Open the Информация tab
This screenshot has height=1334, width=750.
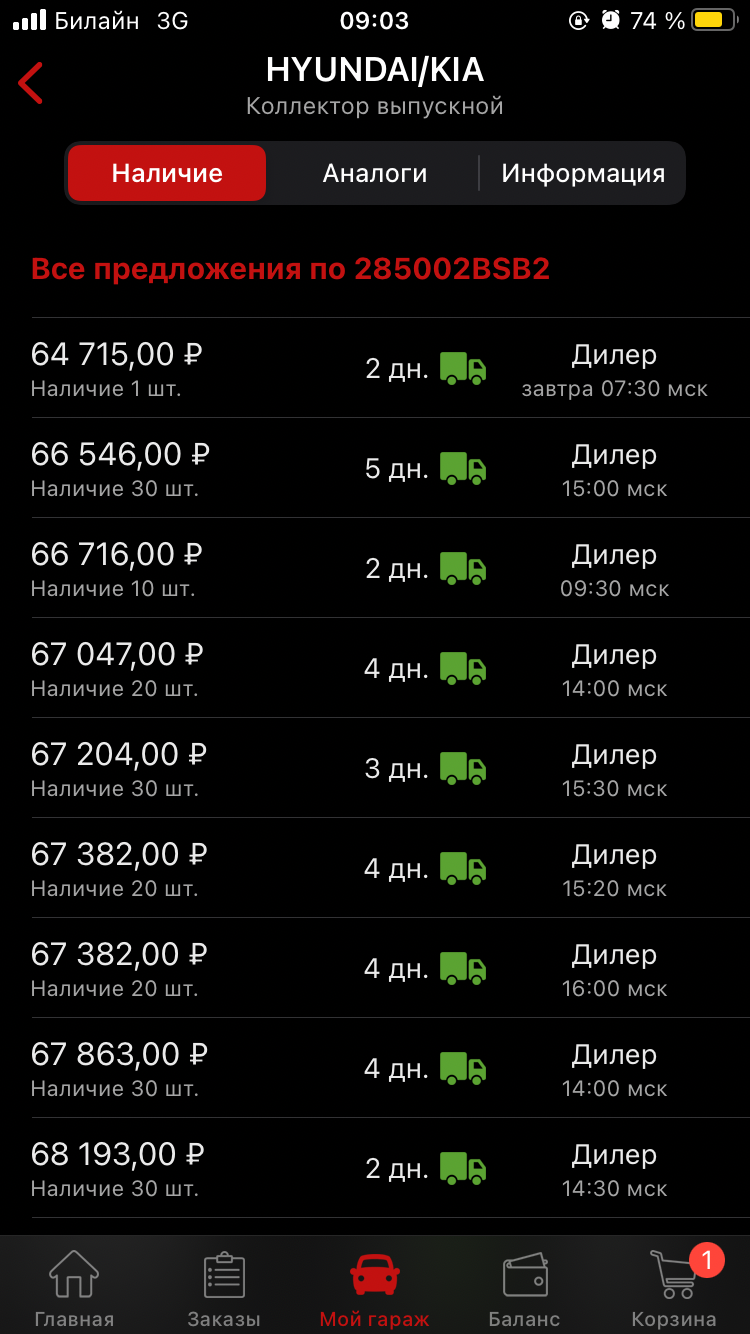(583, 173)
